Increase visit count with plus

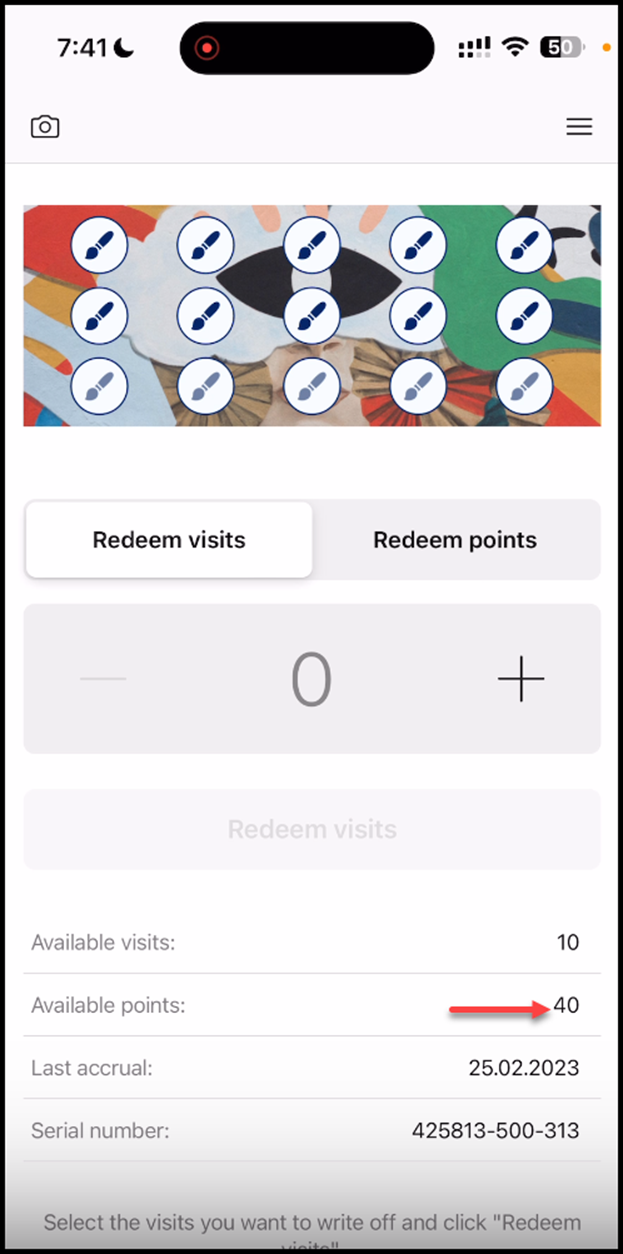pos(521,679)
